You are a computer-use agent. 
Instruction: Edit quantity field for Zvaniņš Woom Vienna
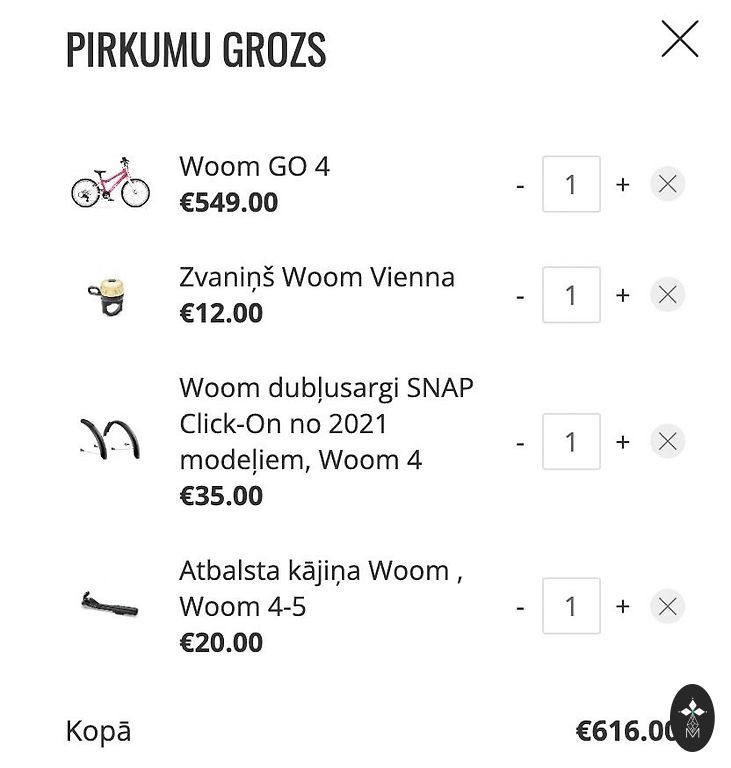(x=571, y=295)
